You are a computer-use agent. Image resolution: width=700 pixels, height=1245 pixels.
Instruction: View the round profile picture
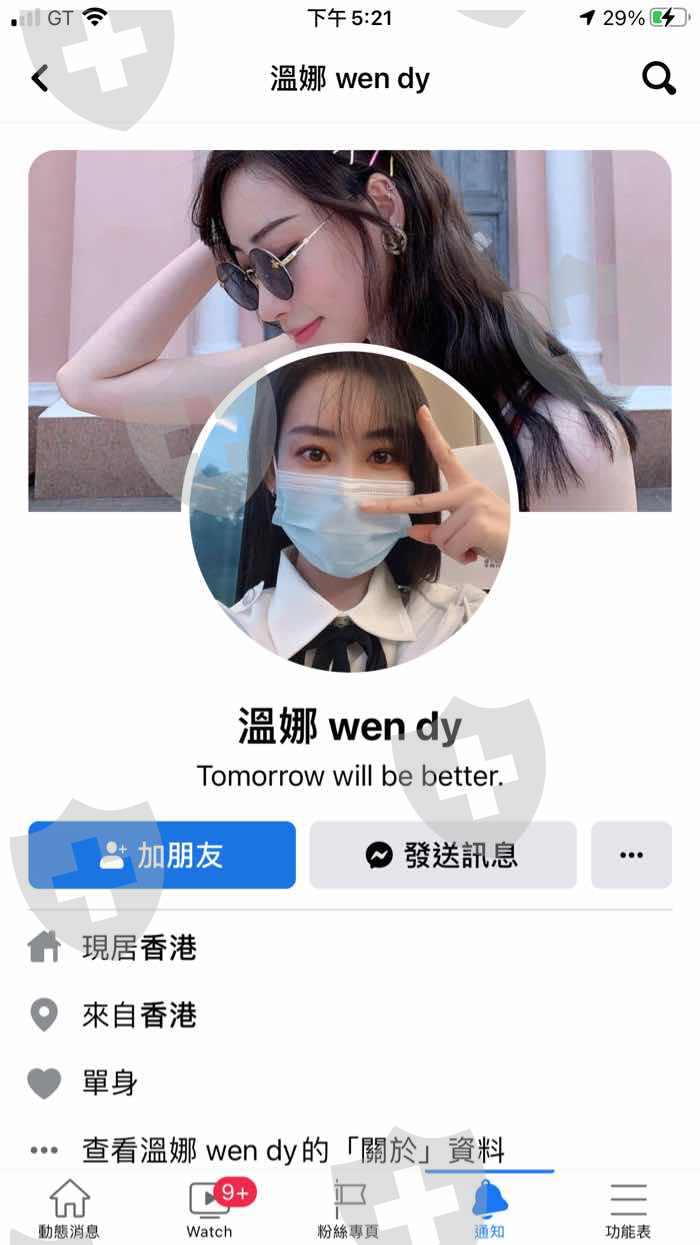point(350,509)
